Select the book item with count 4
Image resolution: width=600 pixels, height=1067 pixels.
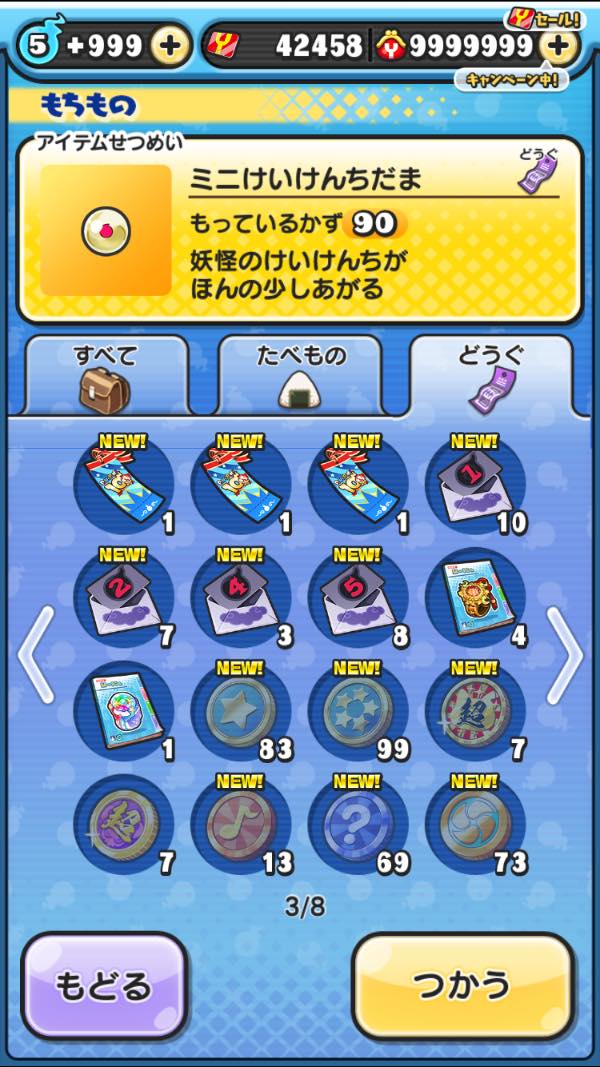[x=475, y=598]
